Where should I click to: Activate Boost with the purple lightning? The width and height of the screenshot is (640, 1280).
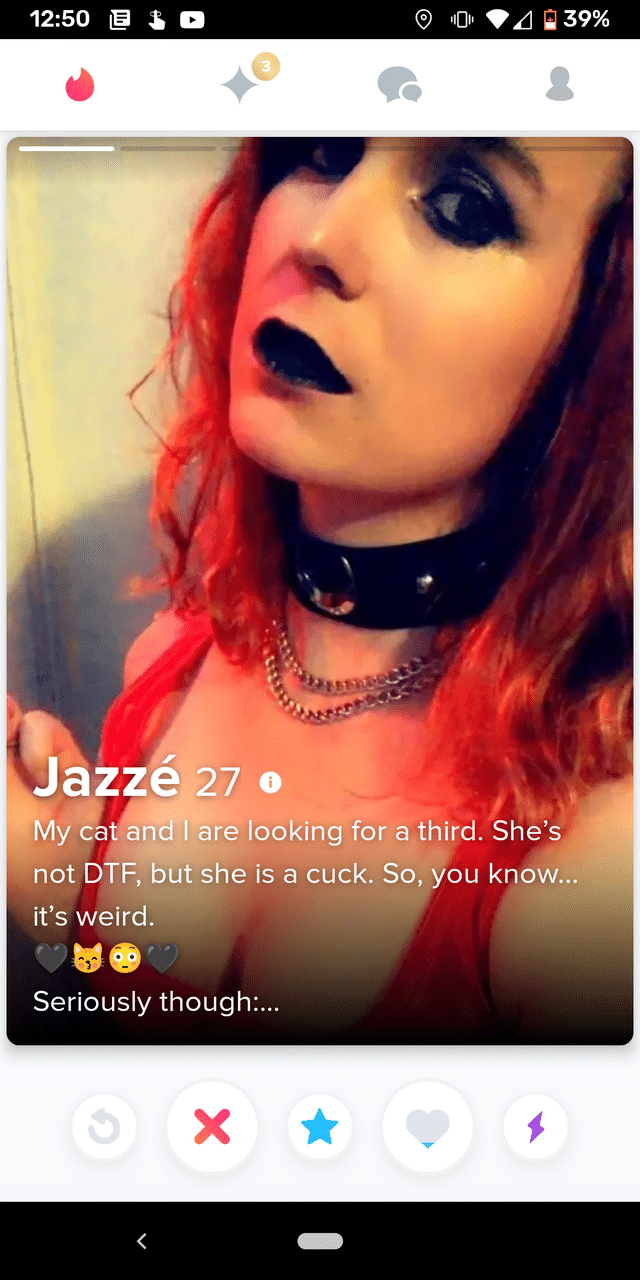pos(536,1127)
